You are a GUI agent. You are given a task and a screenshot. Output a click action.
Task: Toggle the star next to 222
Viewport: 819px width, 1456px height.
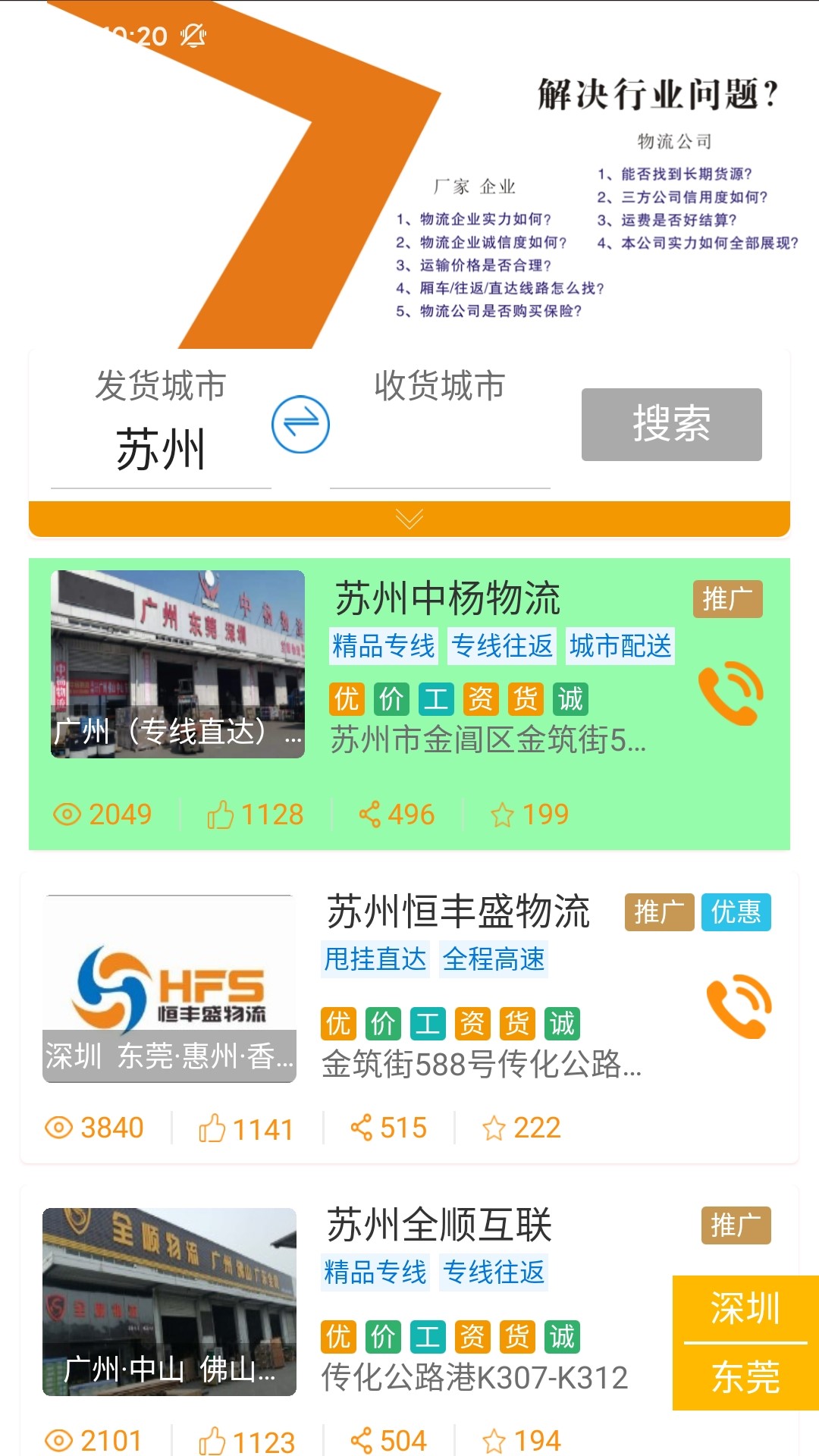pyautogui.click(x=493, y=1128)
